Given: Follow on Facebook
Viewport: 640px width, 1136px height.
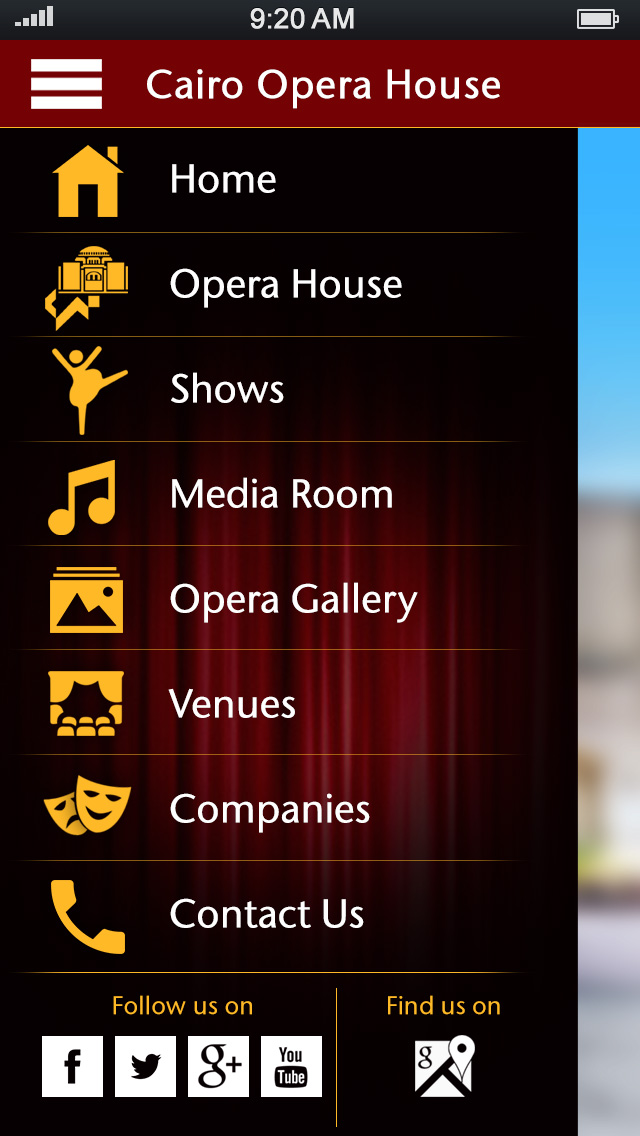Looking at the screenshot, I should click(72, 1066).
